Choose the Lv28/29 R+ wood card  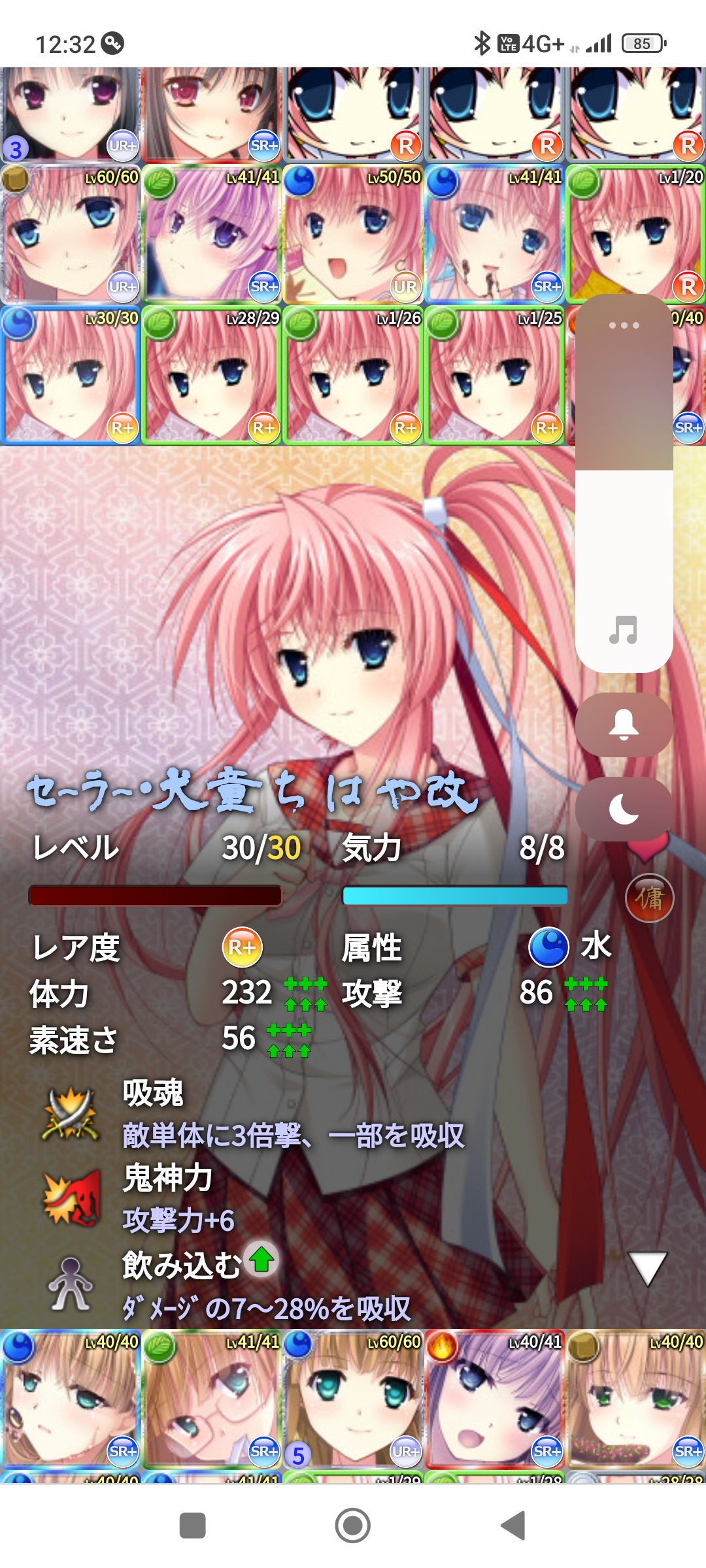click(x=212, y=376)
